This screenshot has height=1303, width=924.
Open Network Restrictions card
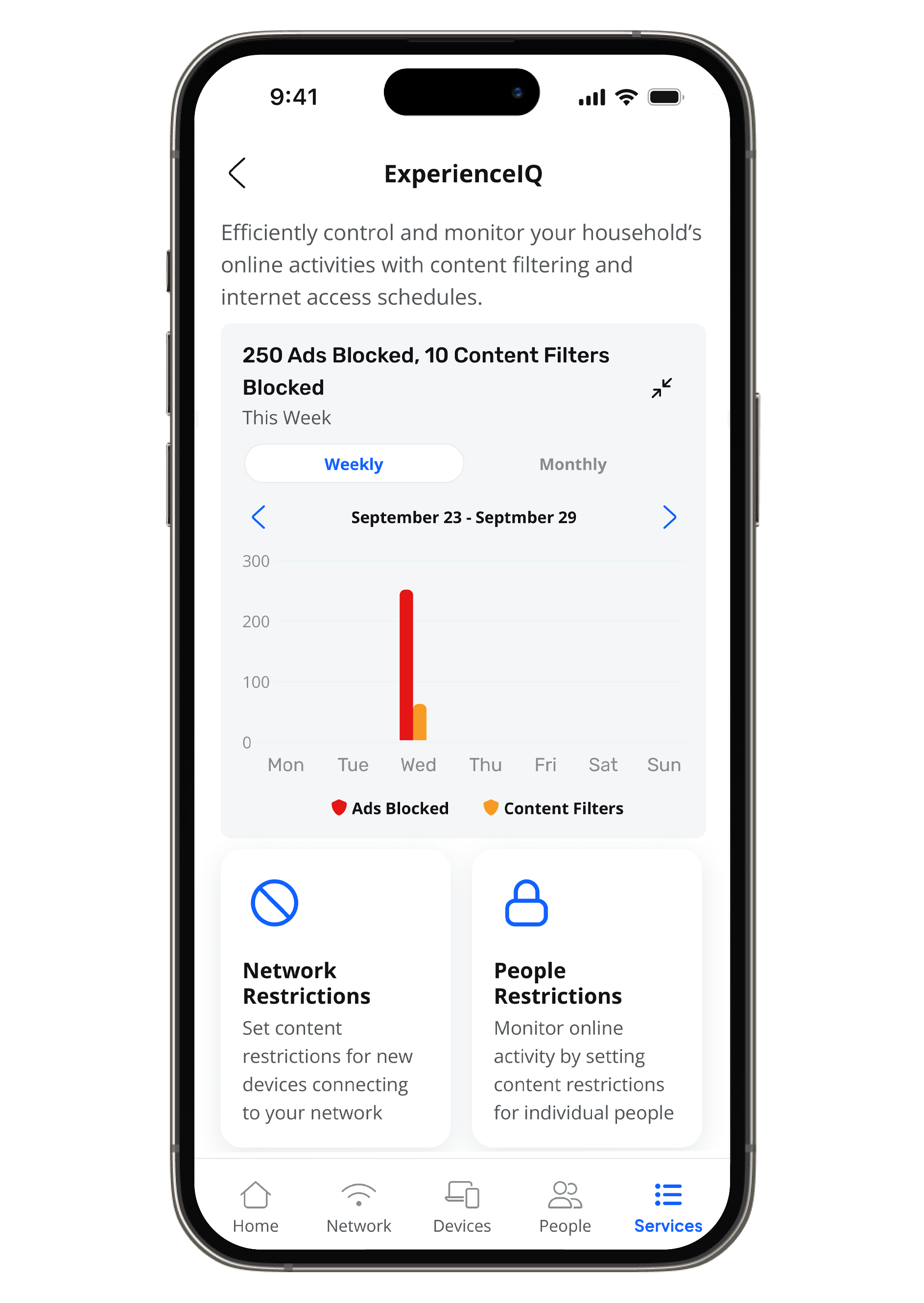336,998
